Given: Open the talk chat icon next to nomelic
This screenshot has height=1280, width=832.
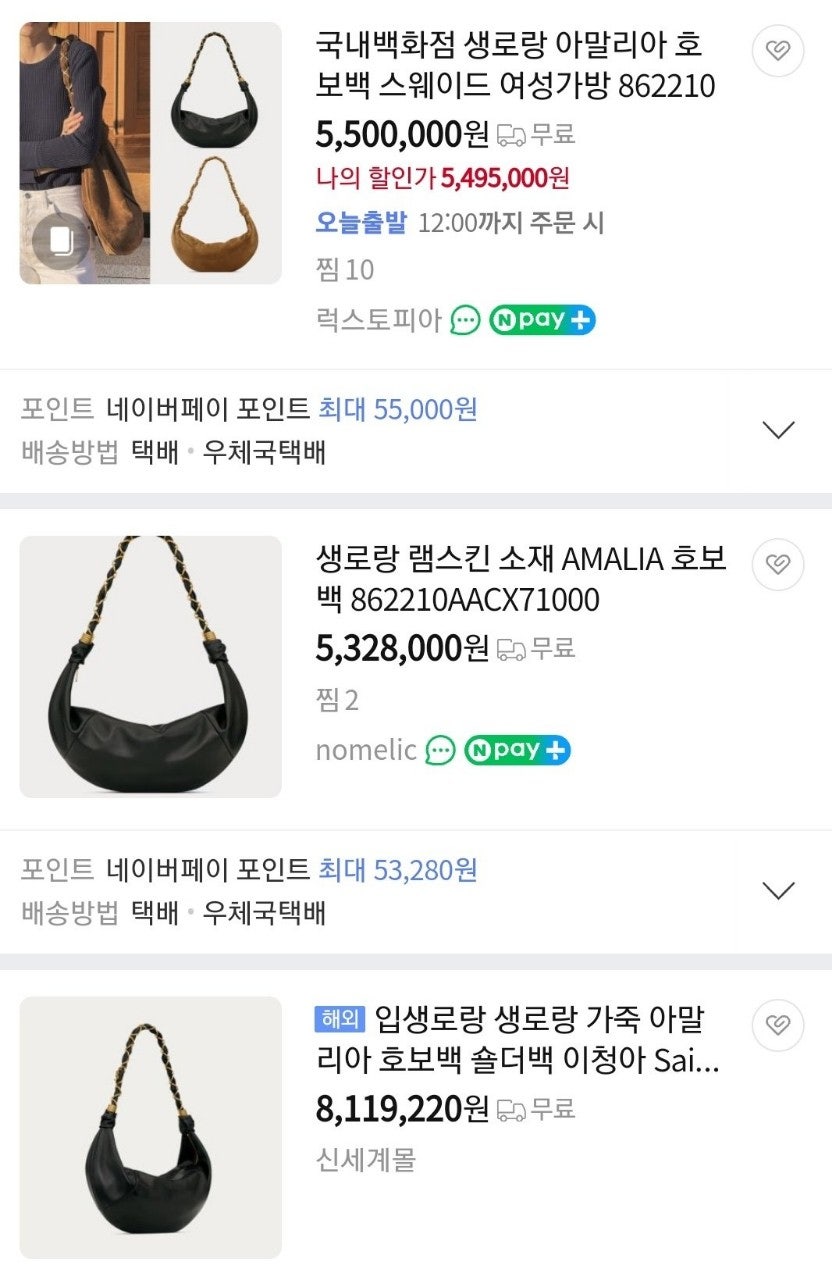Looking at the screenshot, I should point(440,750).
